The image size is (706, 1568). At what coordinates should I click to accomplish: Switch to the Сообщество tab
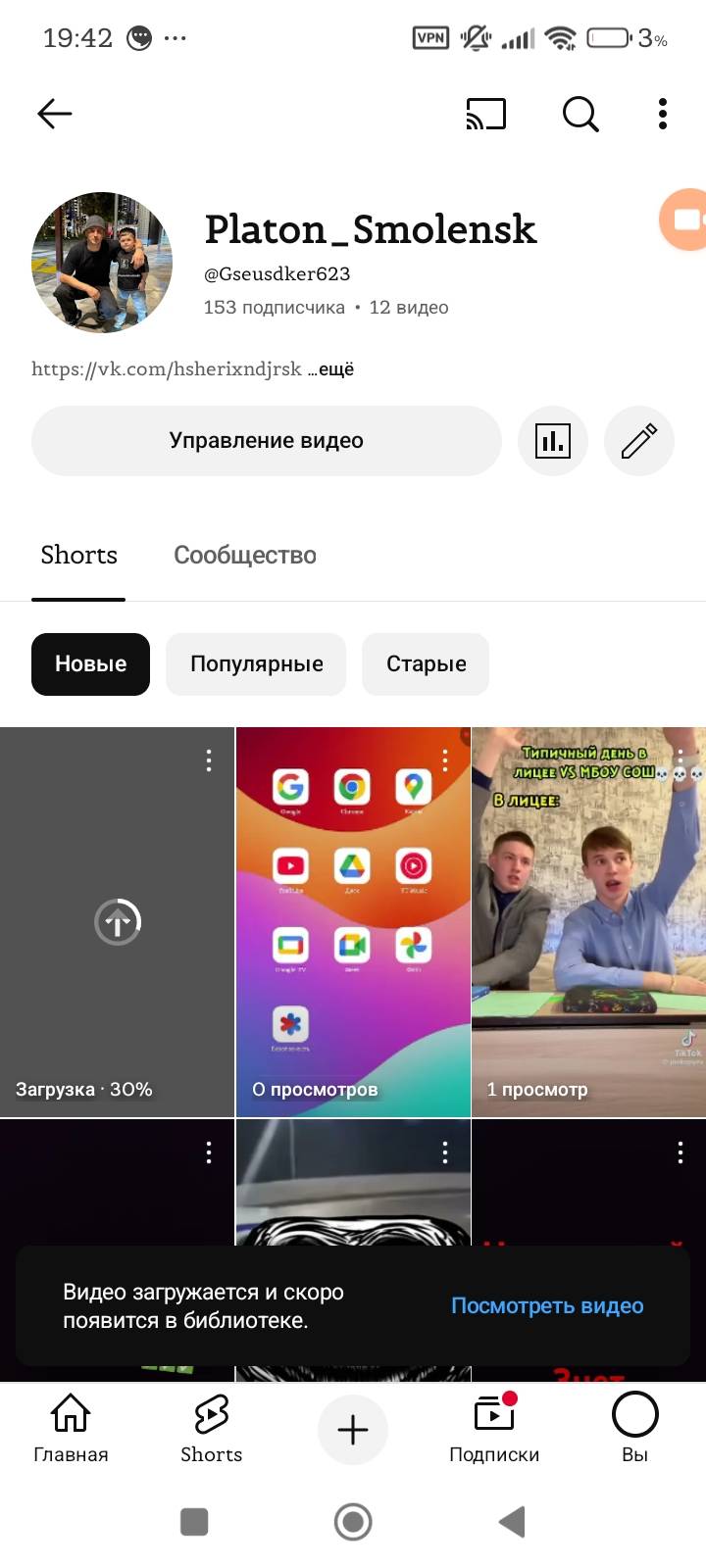click(245, 555)
